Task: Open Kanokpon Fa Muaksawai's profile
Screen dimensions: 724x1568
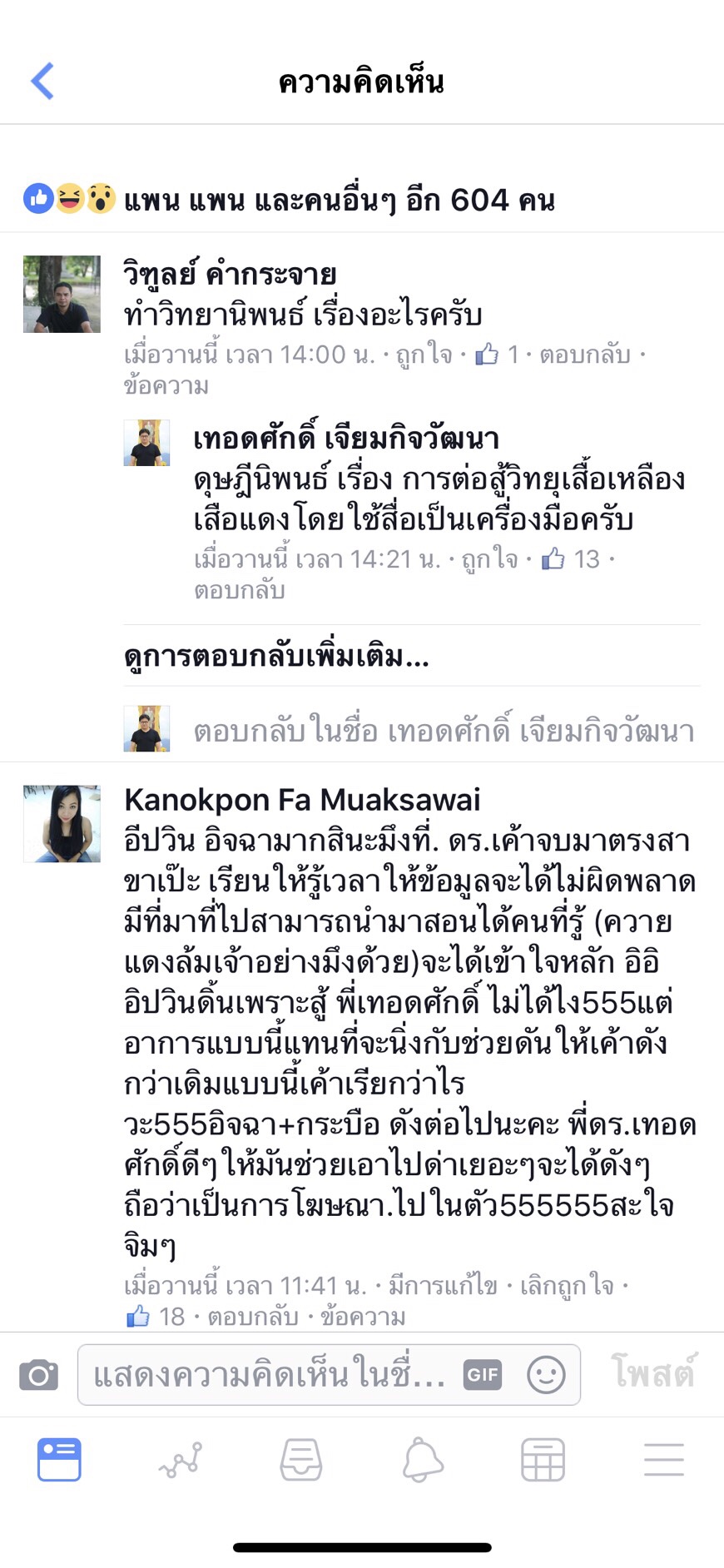Action: [x=302, y=800]
